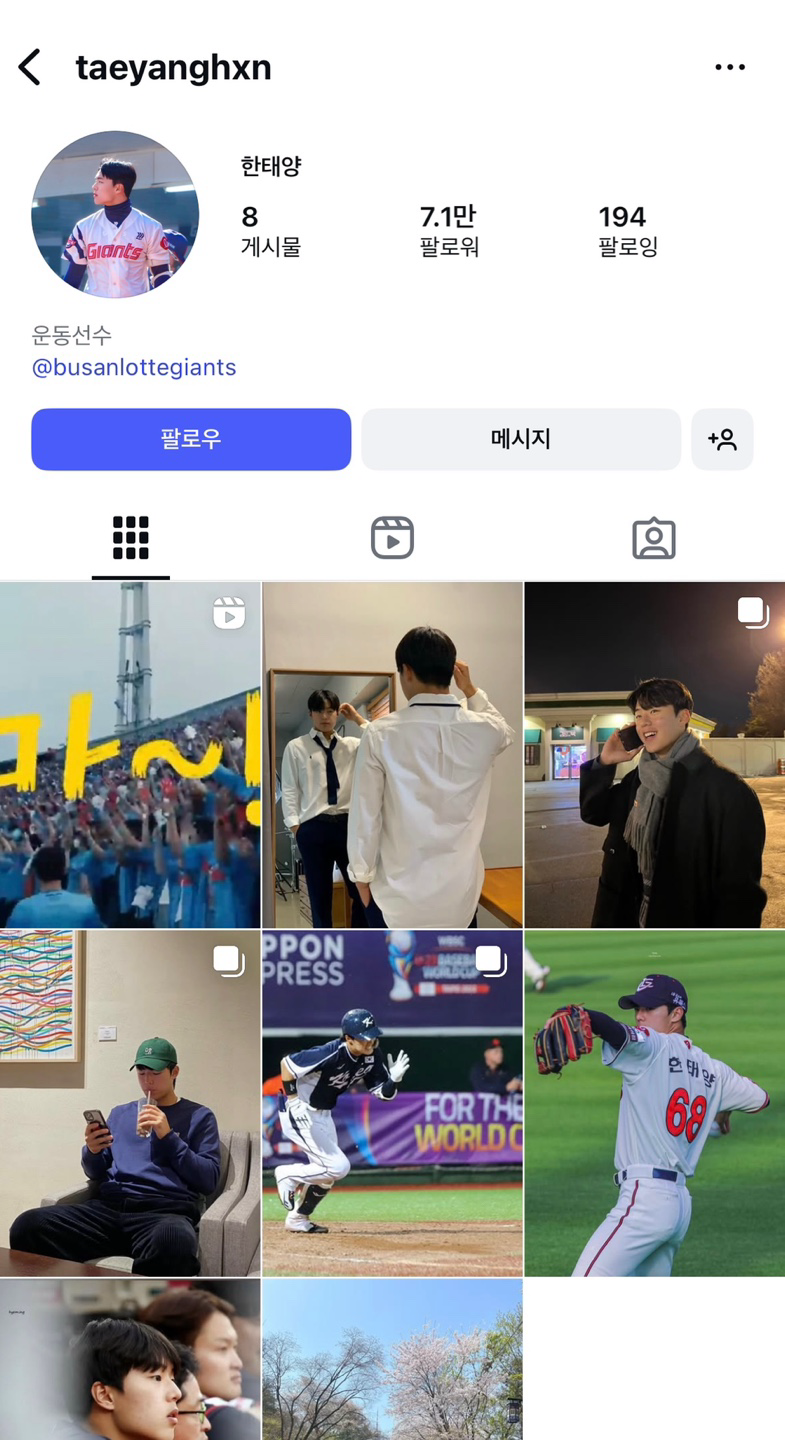The image size is (785, 1440).
Task: Open the stadium crowd reel post
Action: [130, 755]
